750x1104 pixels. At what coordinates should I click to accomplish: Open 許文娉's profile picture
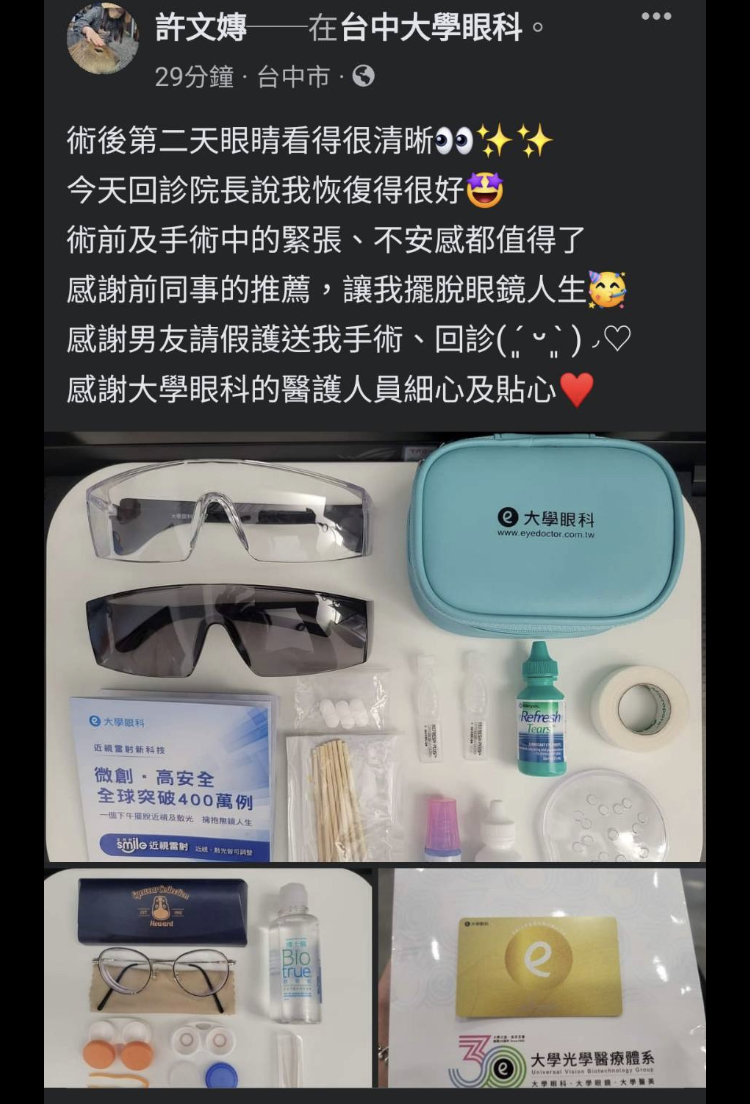pos(103,39)
